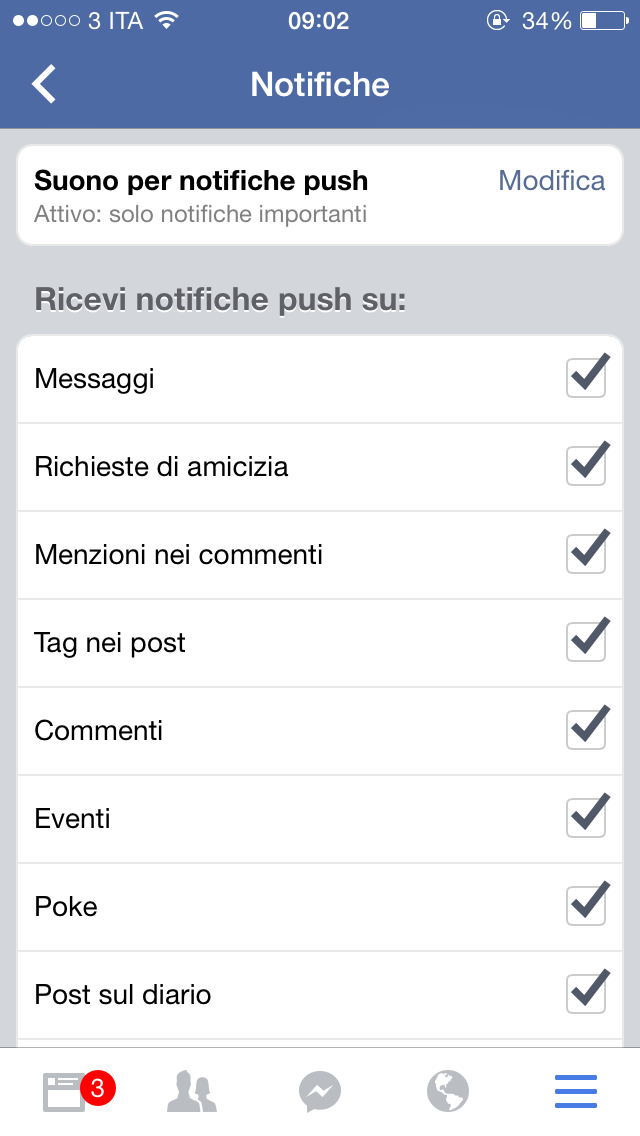Image resolution: width=640 pixels, height=1136 pixels.
Task: Toggle the Menzioni nei commenti checkbox
Action: pos(586,555)
